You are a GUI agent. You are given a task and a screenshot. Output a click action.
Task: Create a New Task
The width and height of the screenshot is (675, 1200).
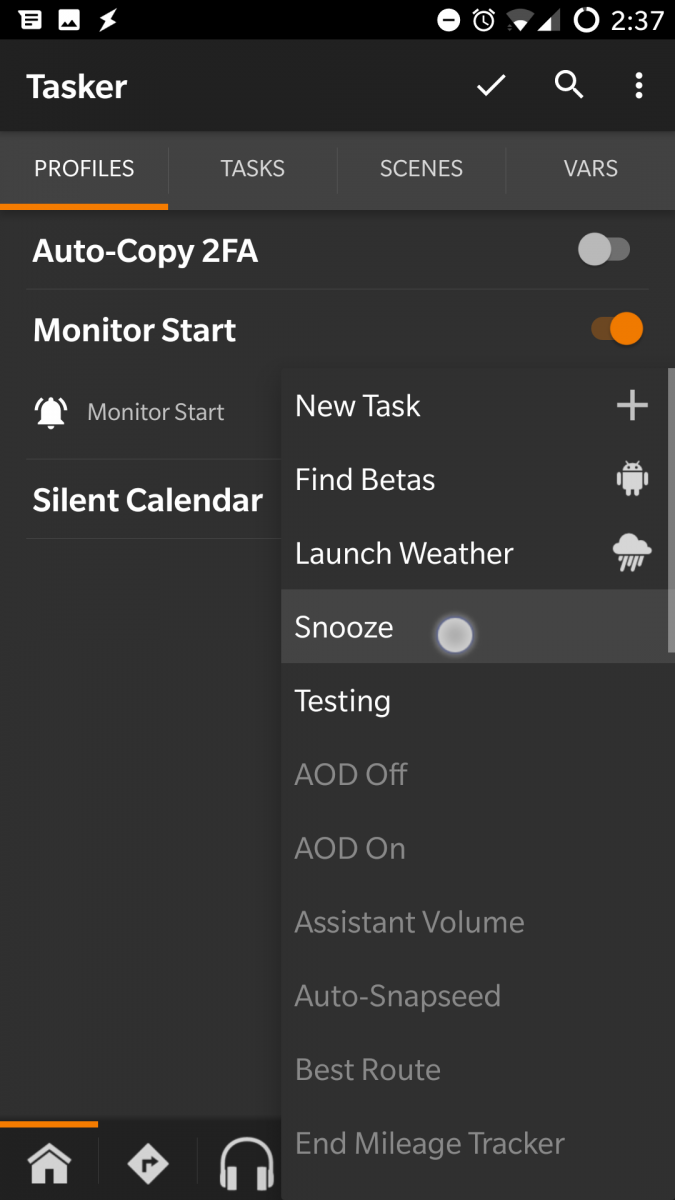tap(470, 406)
